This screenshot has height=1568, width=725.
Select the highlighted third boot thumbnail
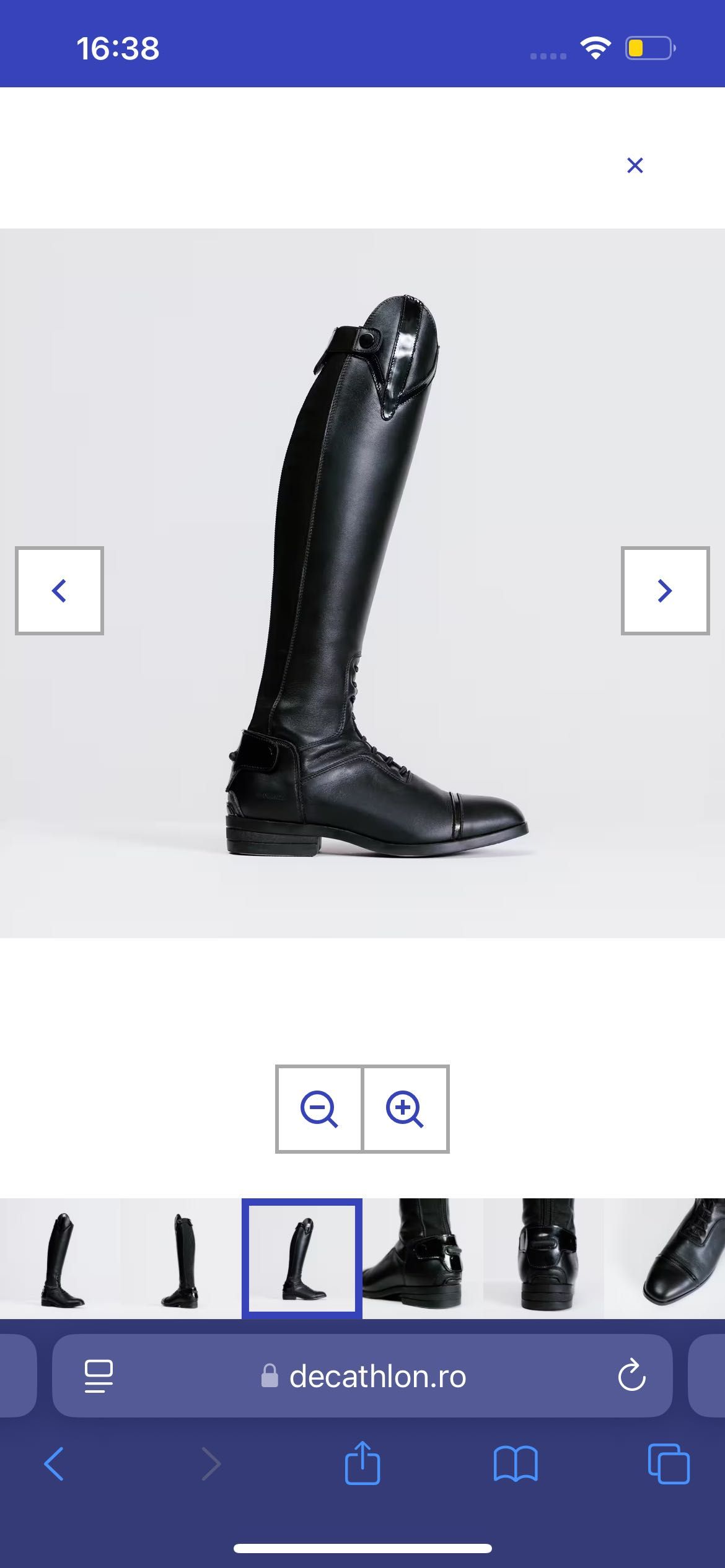302,1258
